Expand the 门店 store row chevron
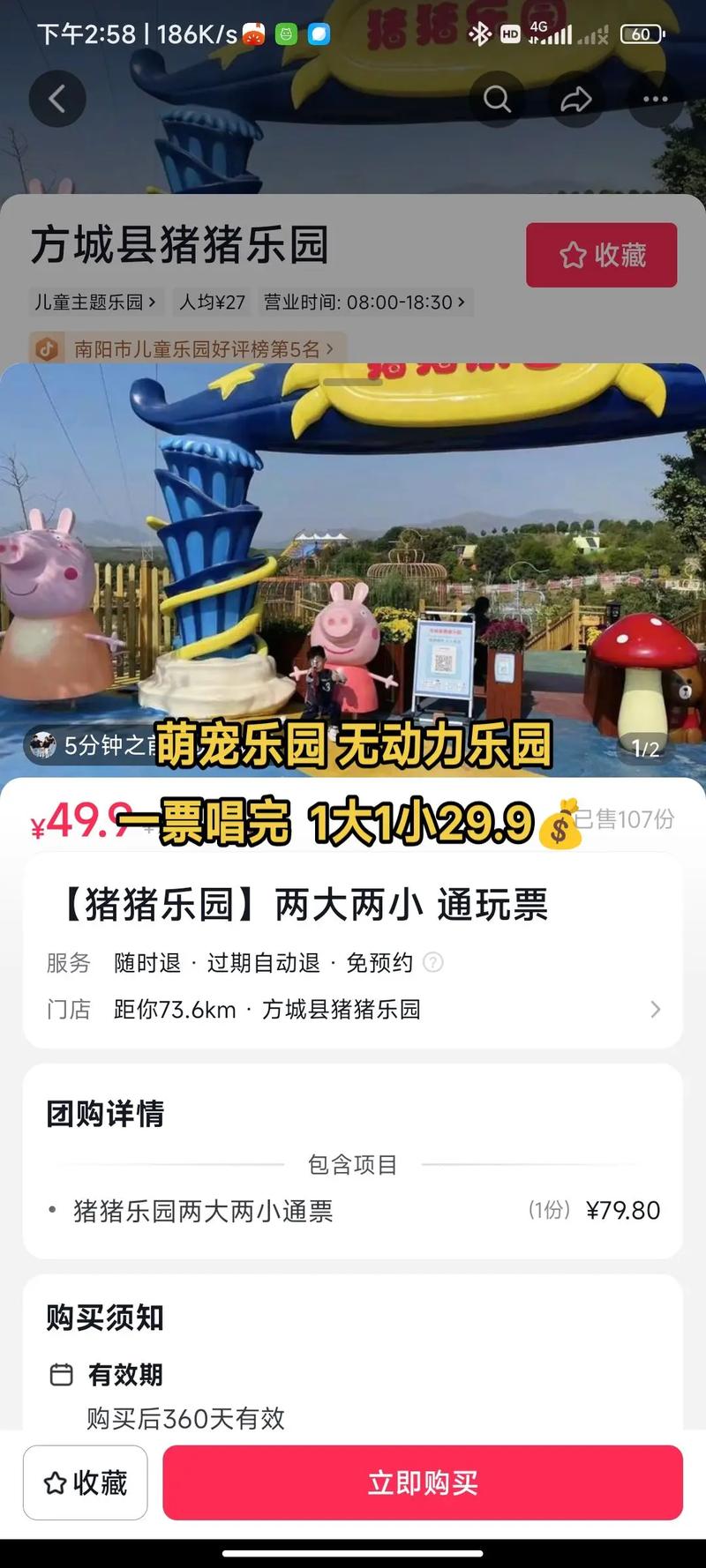706x1568 pixels. pos(655,1009)
